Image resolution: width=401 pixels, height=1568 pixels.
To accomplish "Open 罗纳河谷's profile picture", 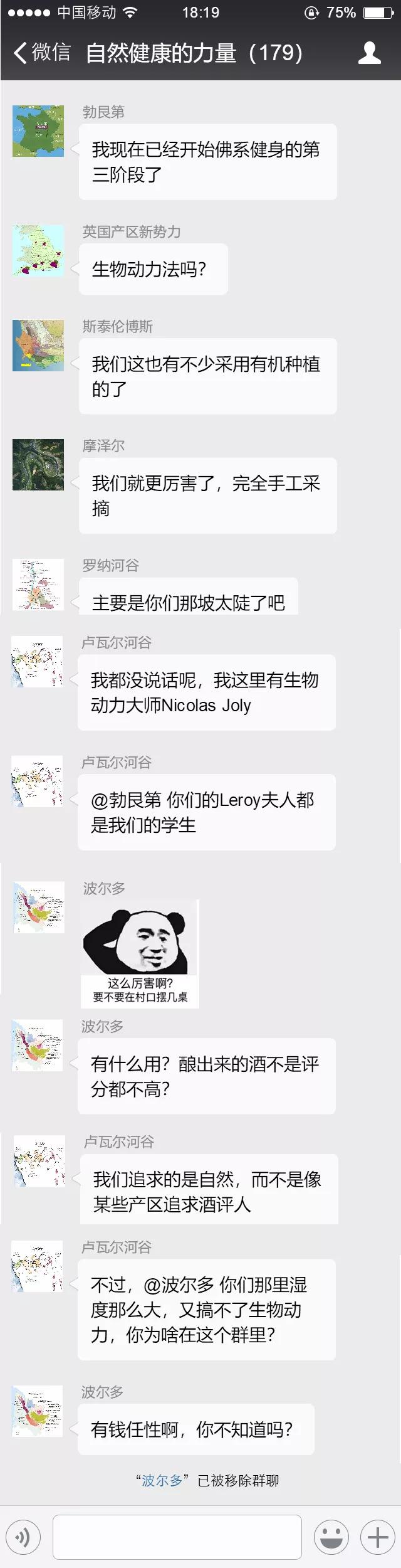I will coord(38,585).
